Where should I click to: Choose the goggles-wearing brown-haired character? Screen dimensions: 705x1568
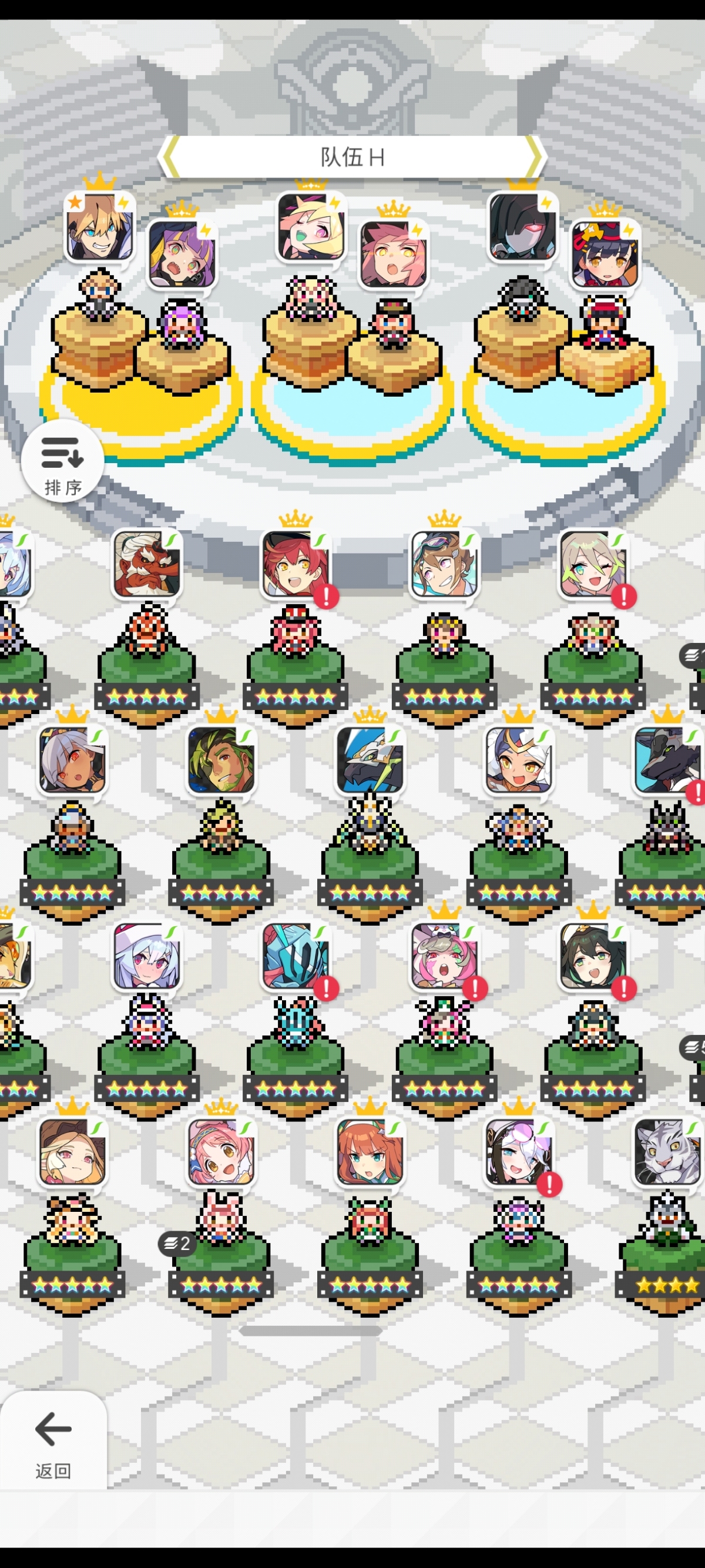pyautogui.click(x=444, y=564)
